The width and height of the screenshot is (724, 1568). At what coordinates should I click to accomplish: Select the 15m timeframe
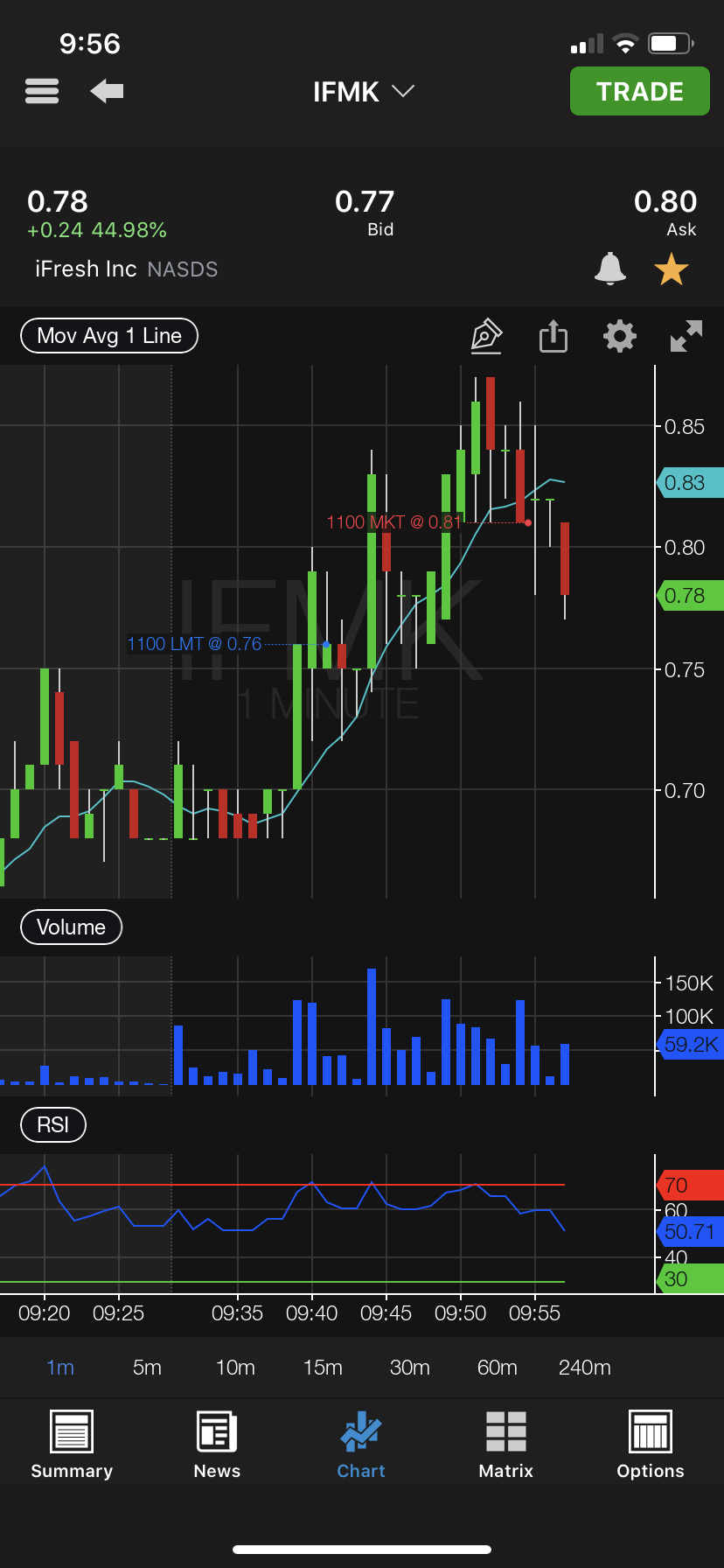click(323, 1368)
